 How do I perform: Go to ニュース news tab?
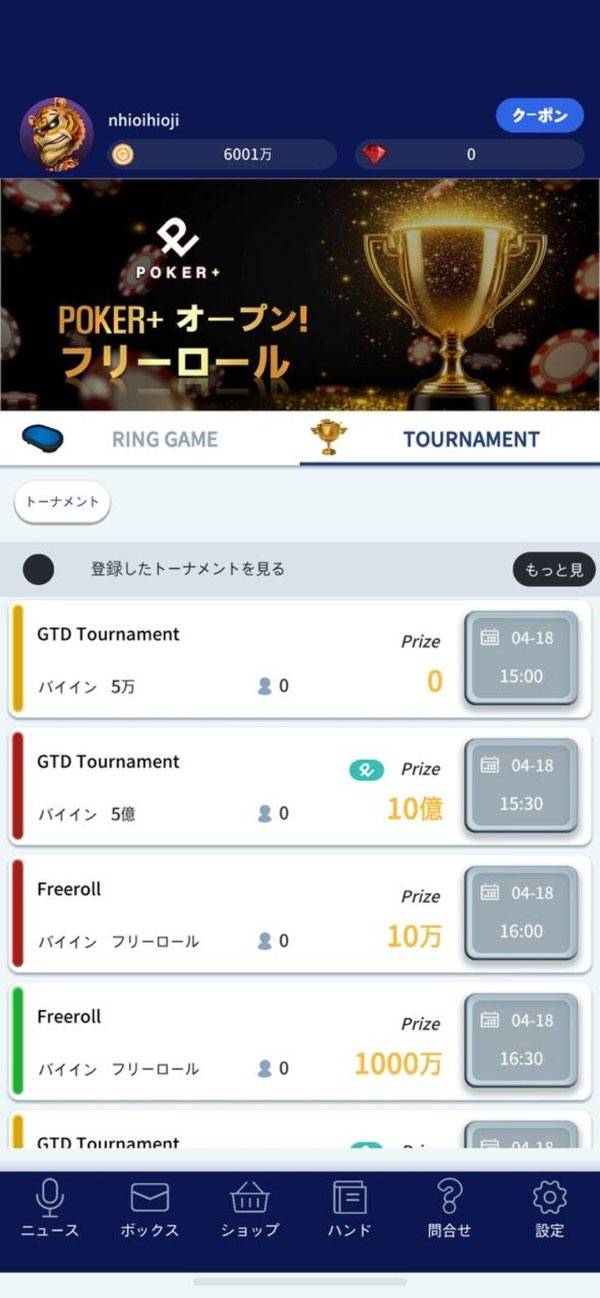[x=50, y=1209]
